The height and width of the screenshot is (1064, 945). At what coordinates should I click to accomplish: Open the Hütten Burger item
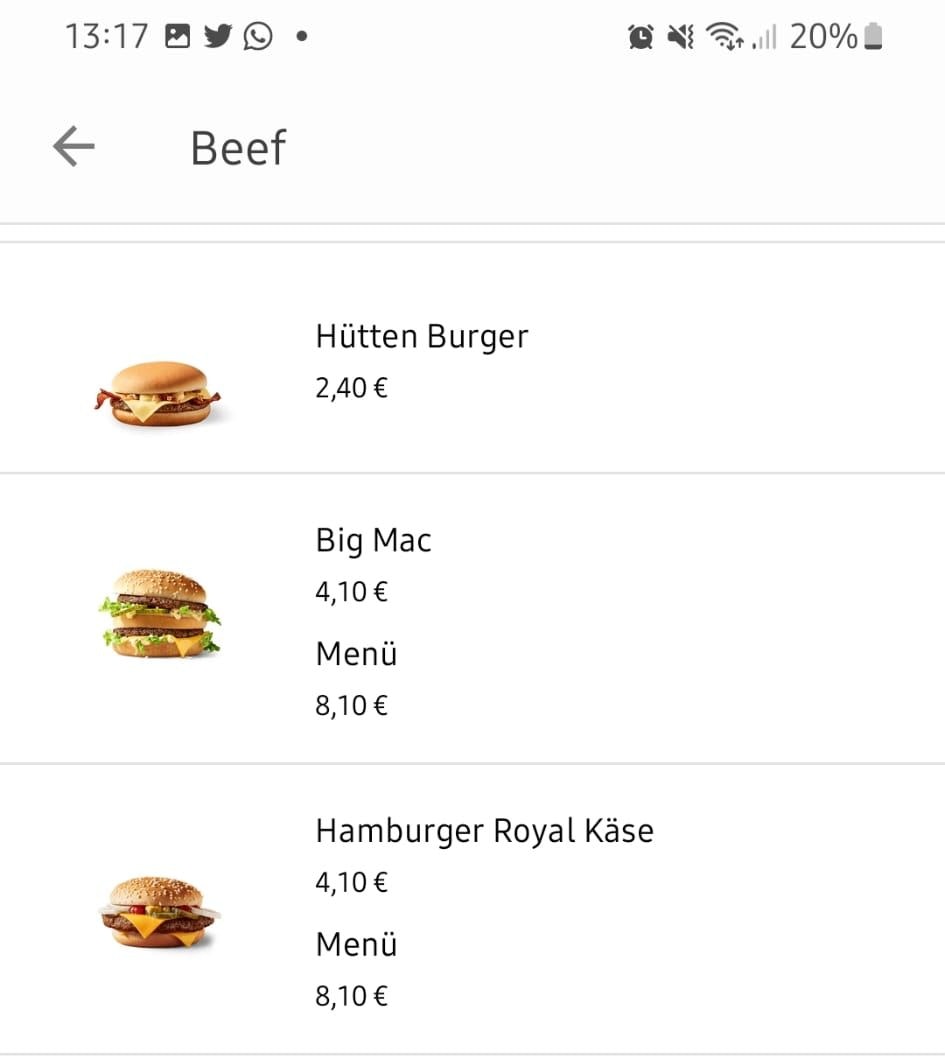coord(421,336)
